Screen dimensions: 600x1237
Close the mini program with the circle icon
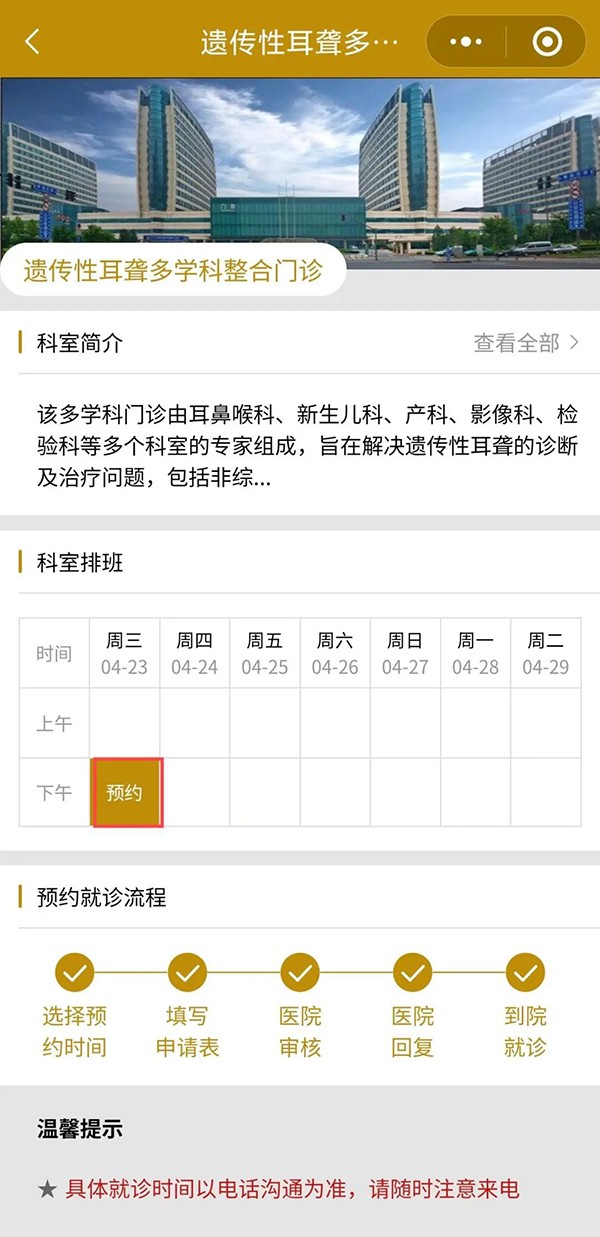547,42
